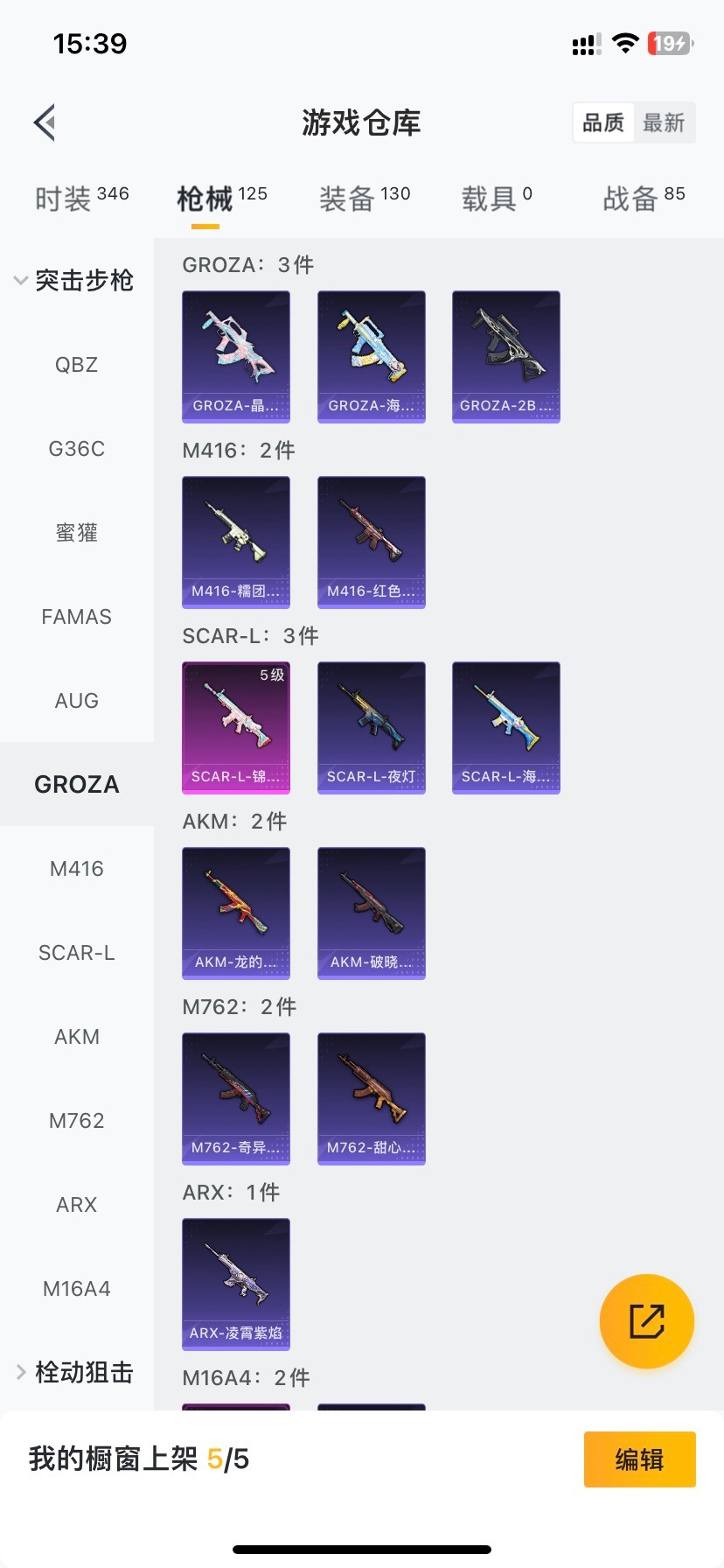Viewport: 724px width, 1568px height.
Task: Switch to the 时装 tab
Action: tap(81, 199)
